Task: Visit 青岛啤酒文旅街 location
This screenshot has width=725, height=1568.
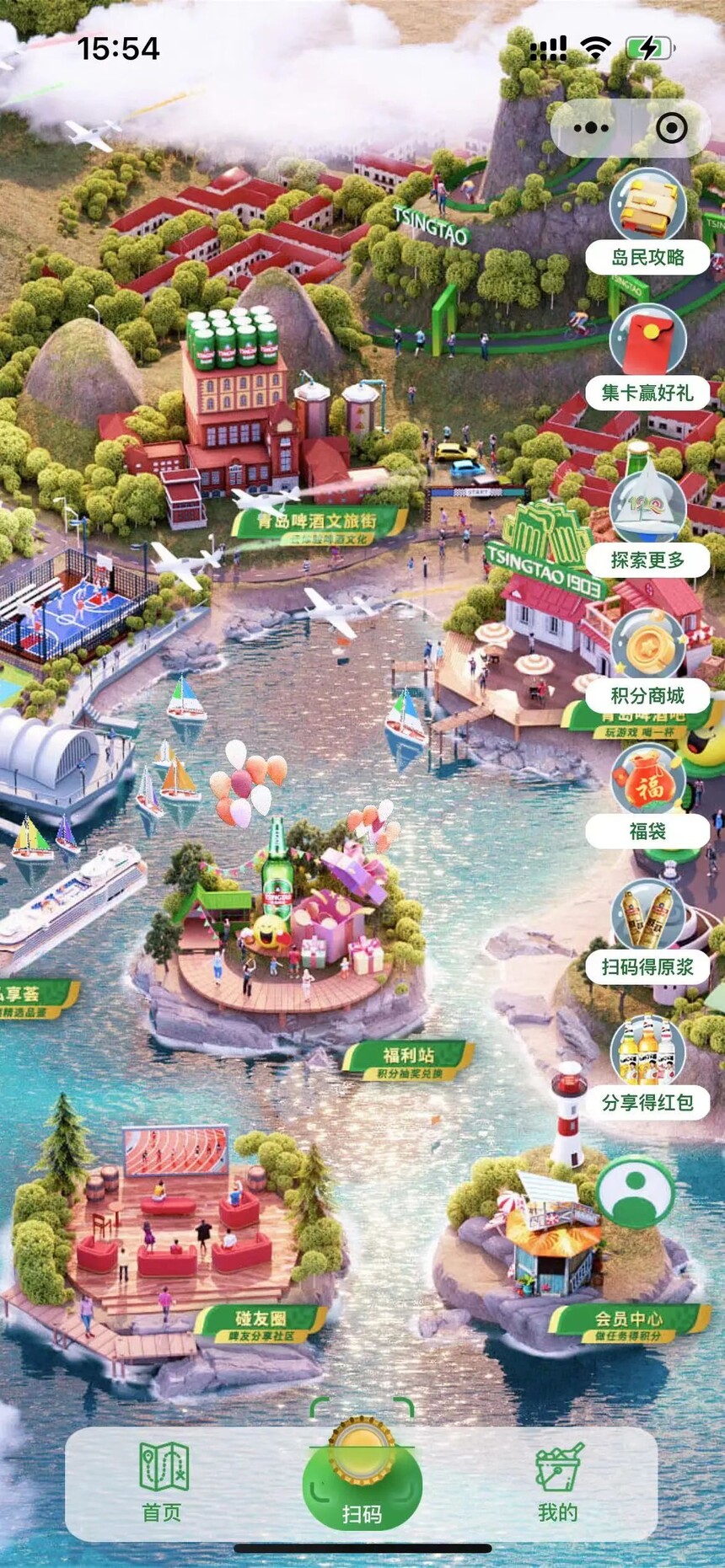Action: point(316,522)
